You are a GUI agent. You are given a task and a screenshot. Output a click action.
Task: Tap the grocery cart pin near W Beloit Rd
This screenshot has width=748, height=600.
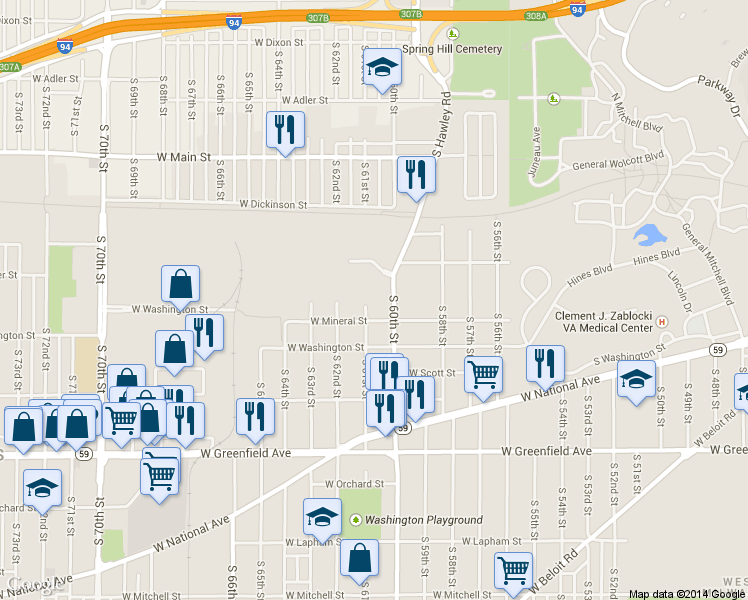[x=514, y=571]
